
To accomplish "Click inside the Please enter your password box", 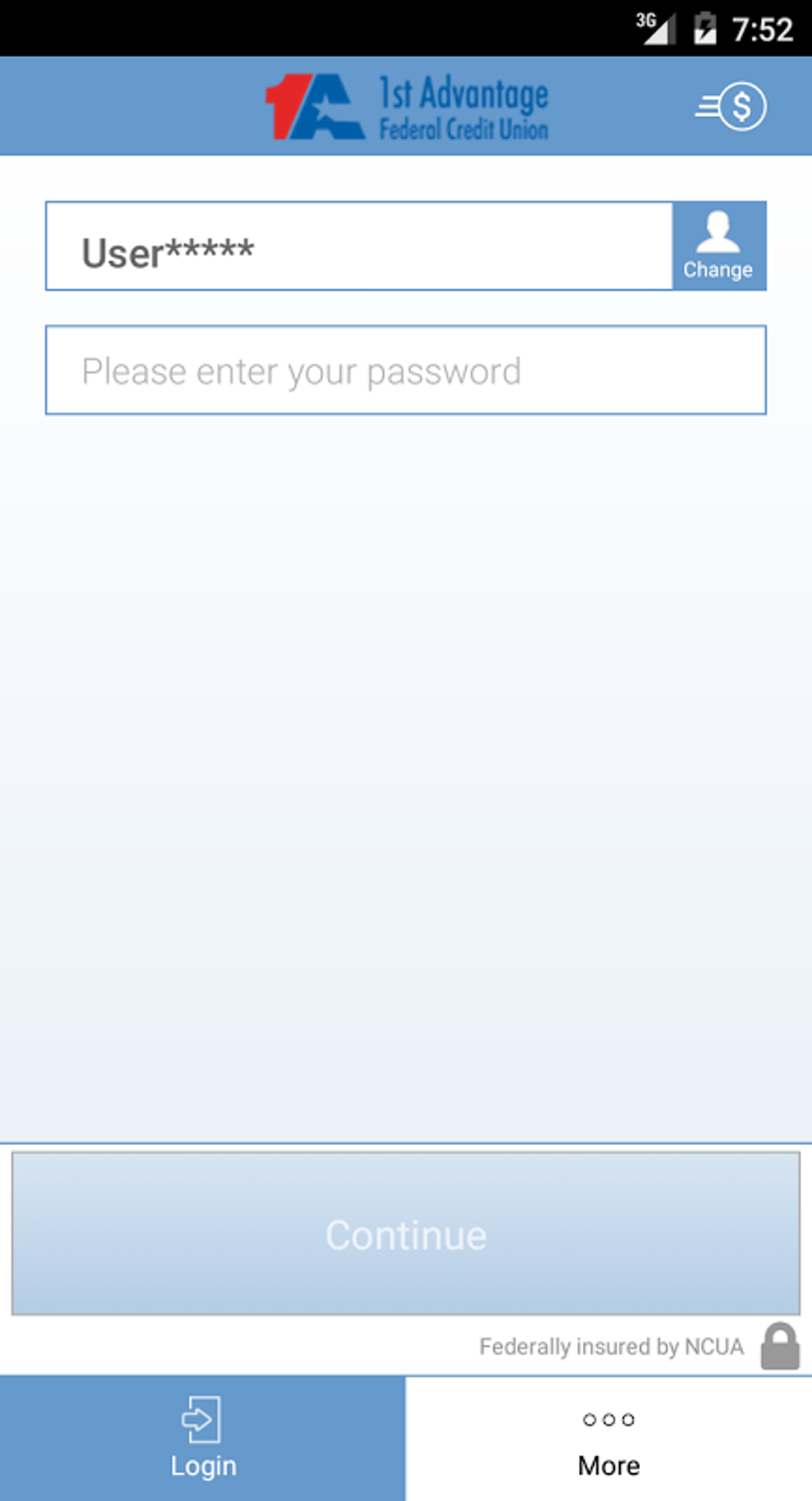I will (406, 369).
